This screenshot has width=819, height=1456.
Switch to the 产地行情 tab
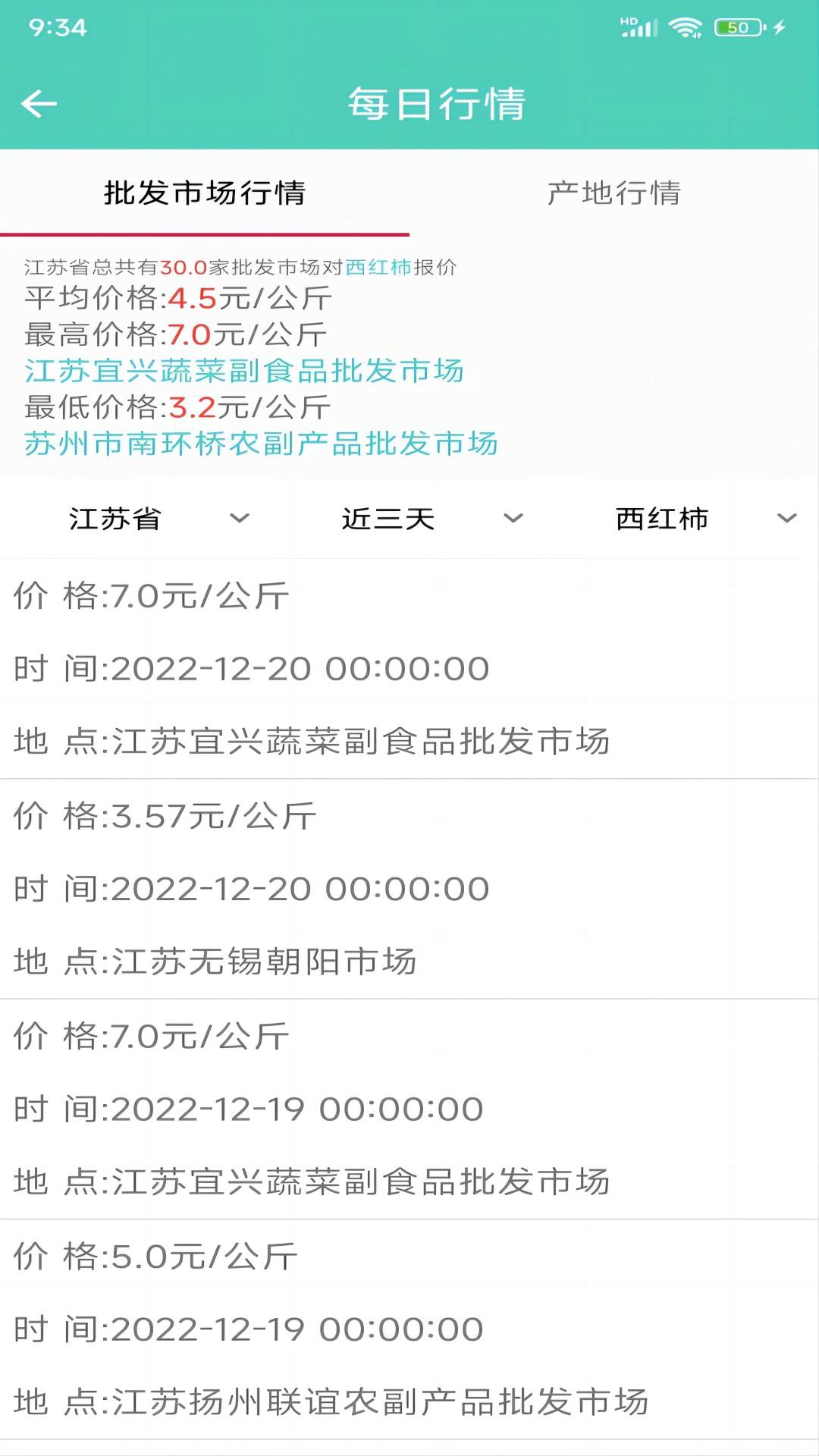coord(616,193)
